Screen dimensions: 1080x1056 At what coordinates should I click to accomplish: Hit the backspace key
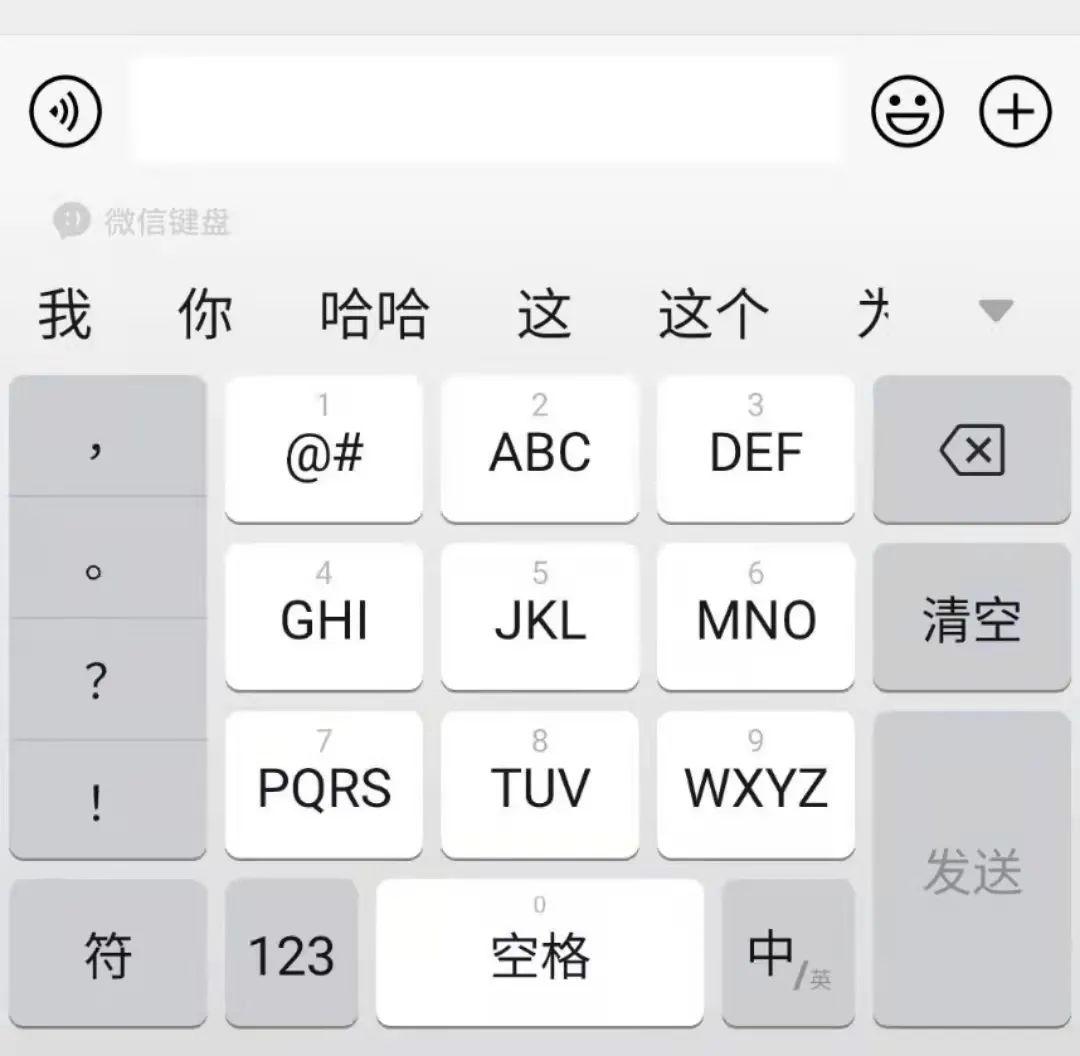coord(972,450)
